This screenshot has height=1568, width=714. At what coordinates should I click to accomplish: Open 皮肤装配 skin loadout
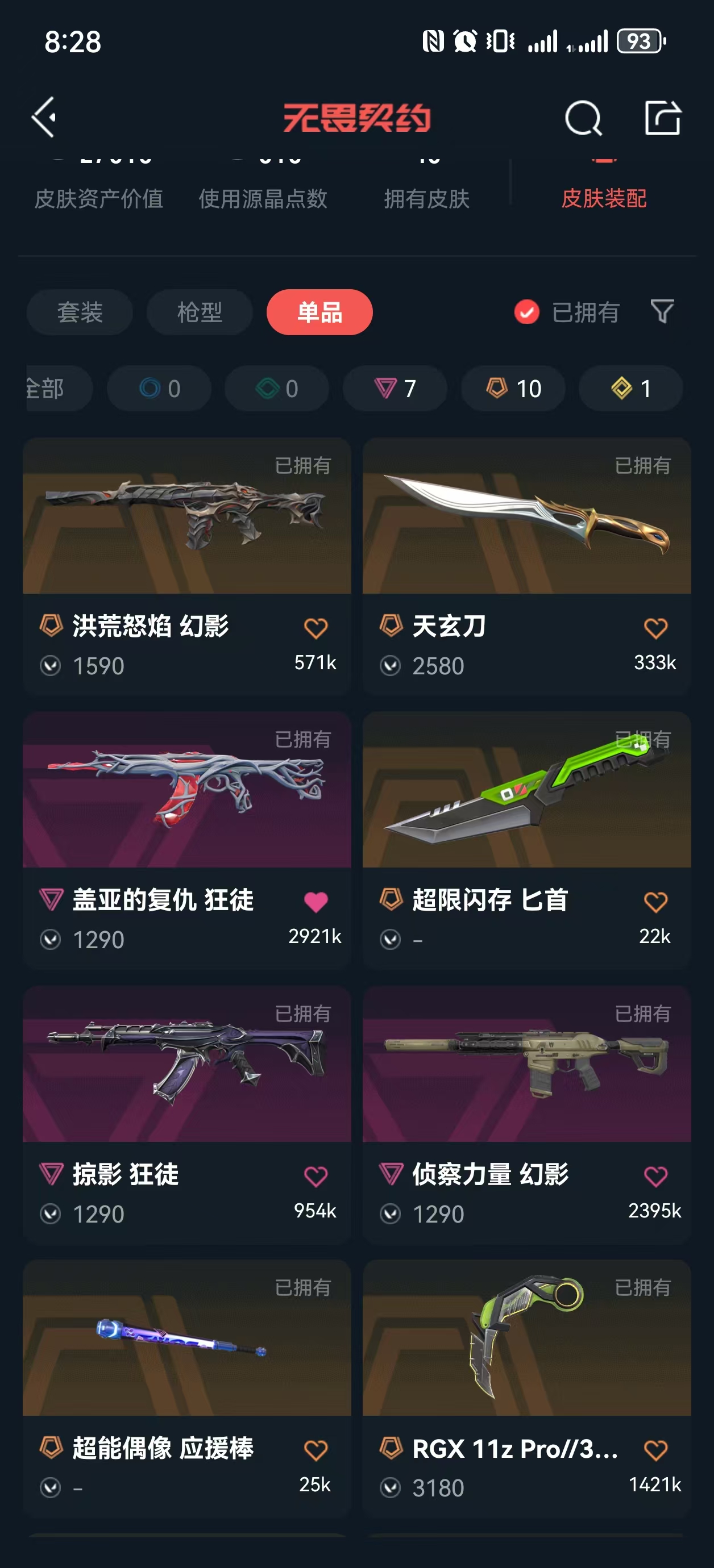(603, 198)
